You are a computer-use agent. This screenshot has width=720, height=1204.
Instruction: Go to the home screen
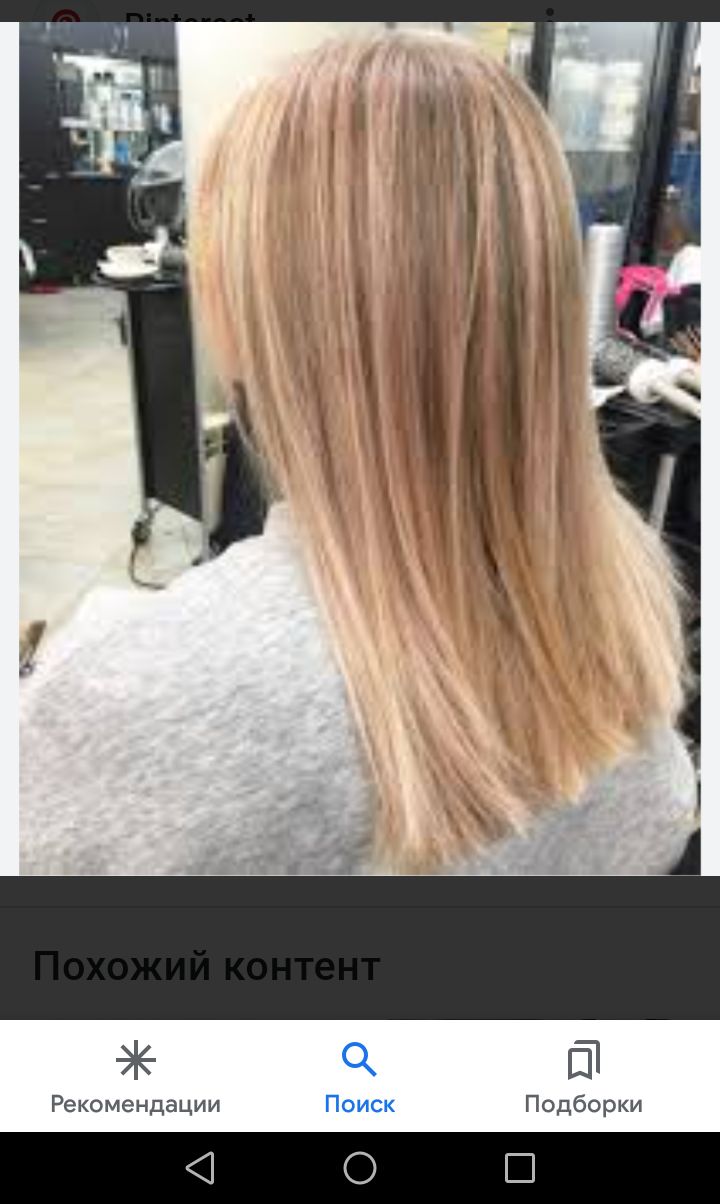[x=360, y=1167]
